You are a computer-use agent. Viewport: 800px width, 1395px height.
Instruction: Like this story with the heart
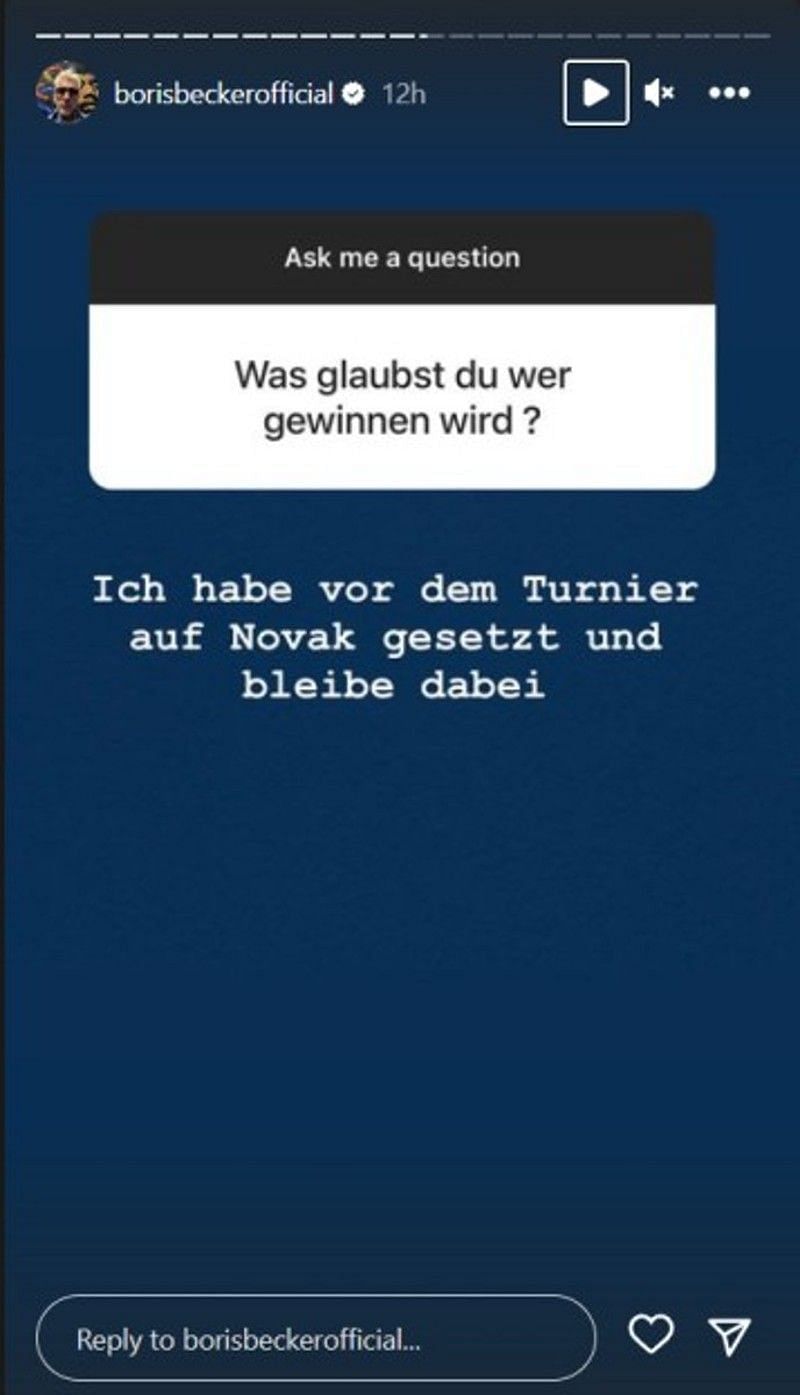(650, 1334)
